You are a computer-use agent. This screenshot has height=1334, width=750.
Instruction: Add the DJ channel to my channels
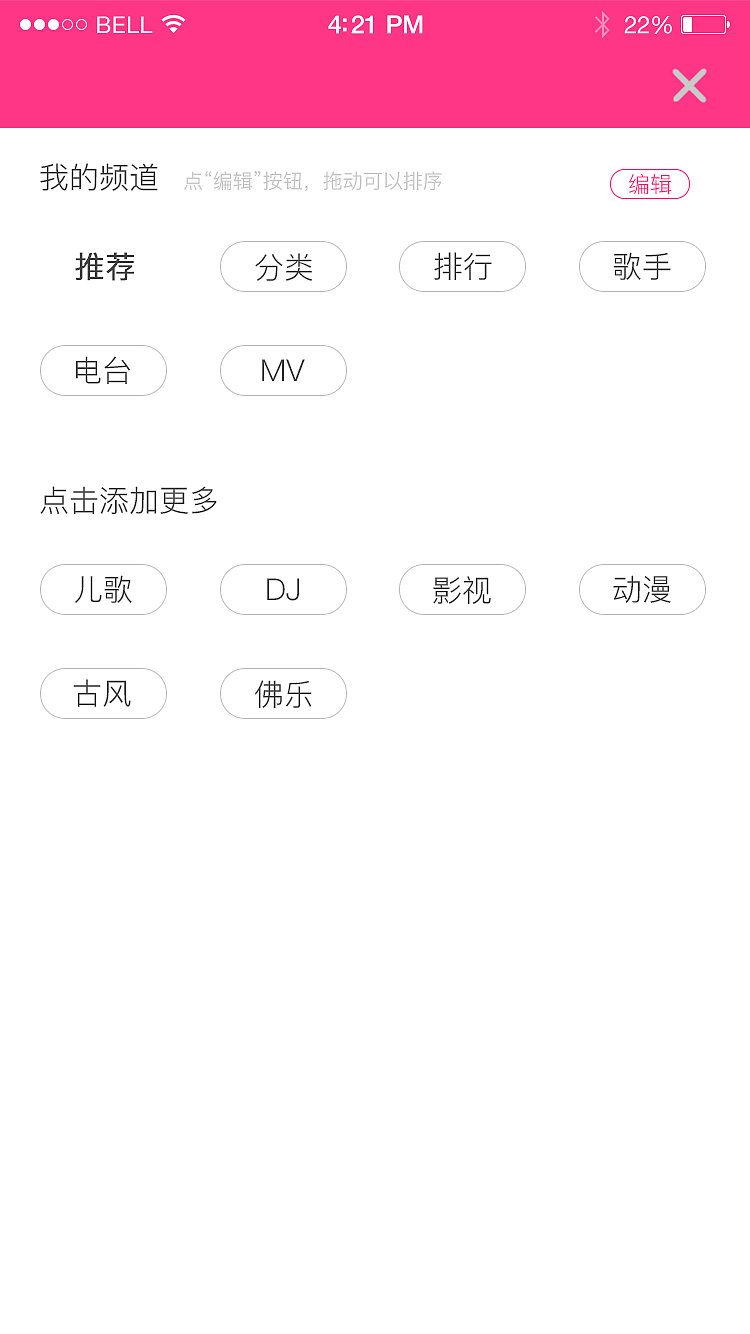283,590
